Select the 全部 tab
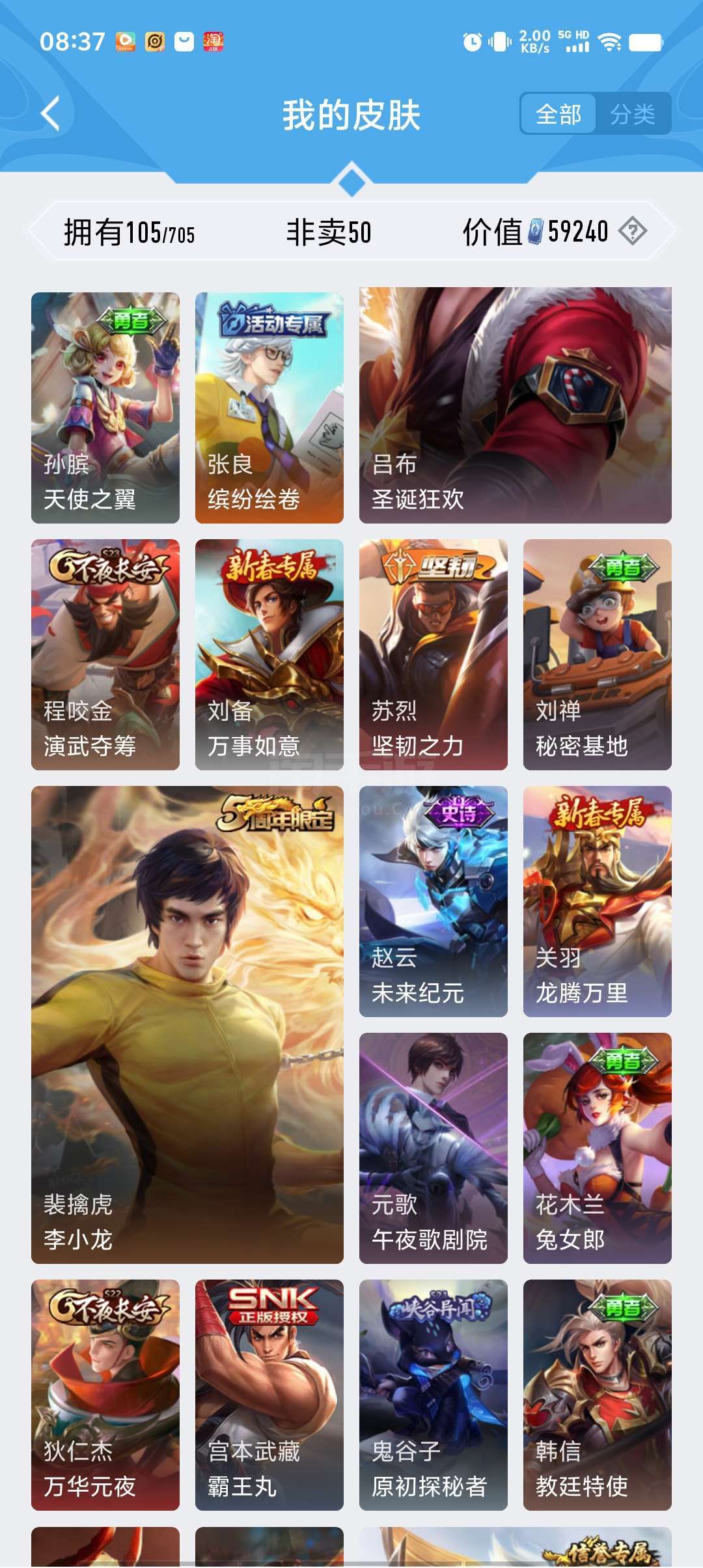Viewport: 703px width, 1568px height. 558,115
